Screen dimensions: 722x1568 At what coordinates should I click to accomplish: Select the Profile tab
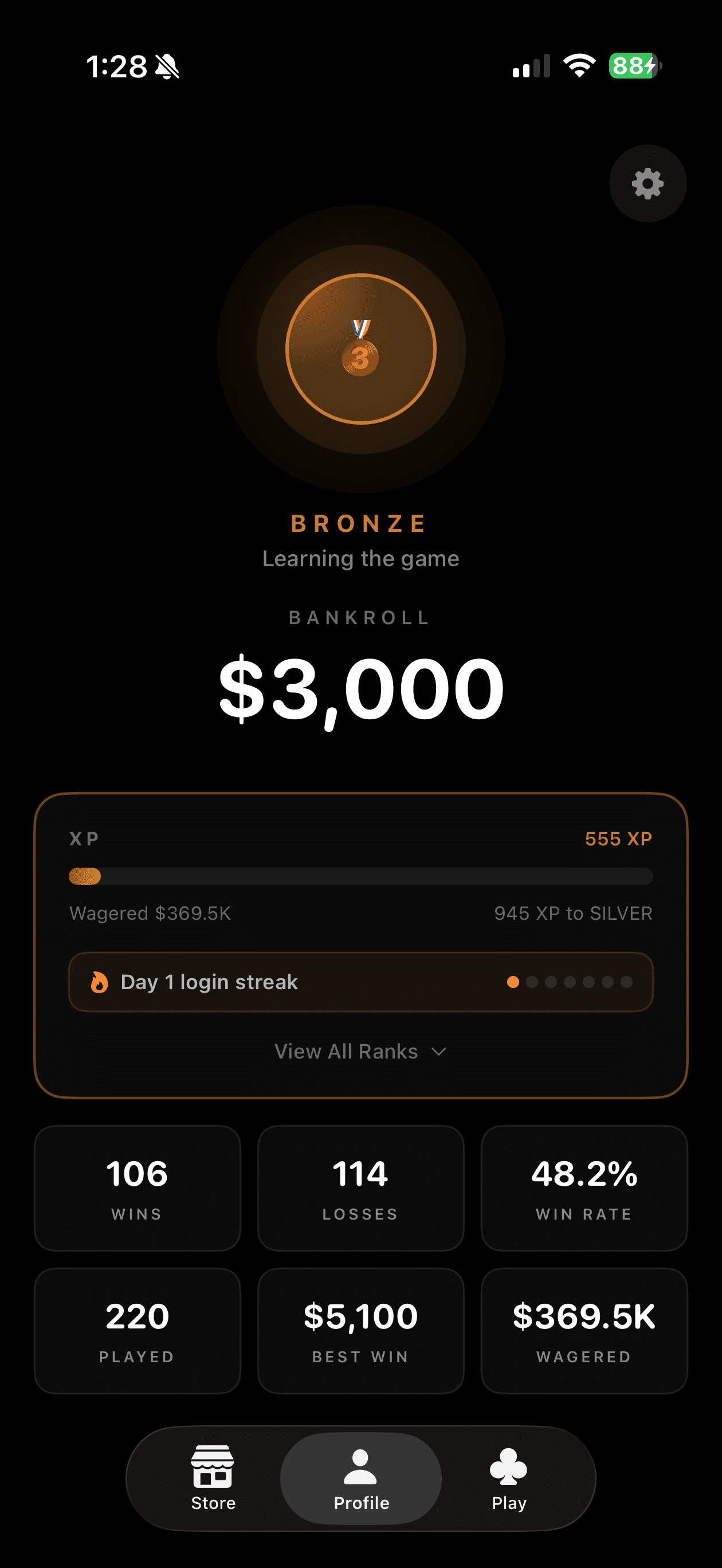[360, 1477]
